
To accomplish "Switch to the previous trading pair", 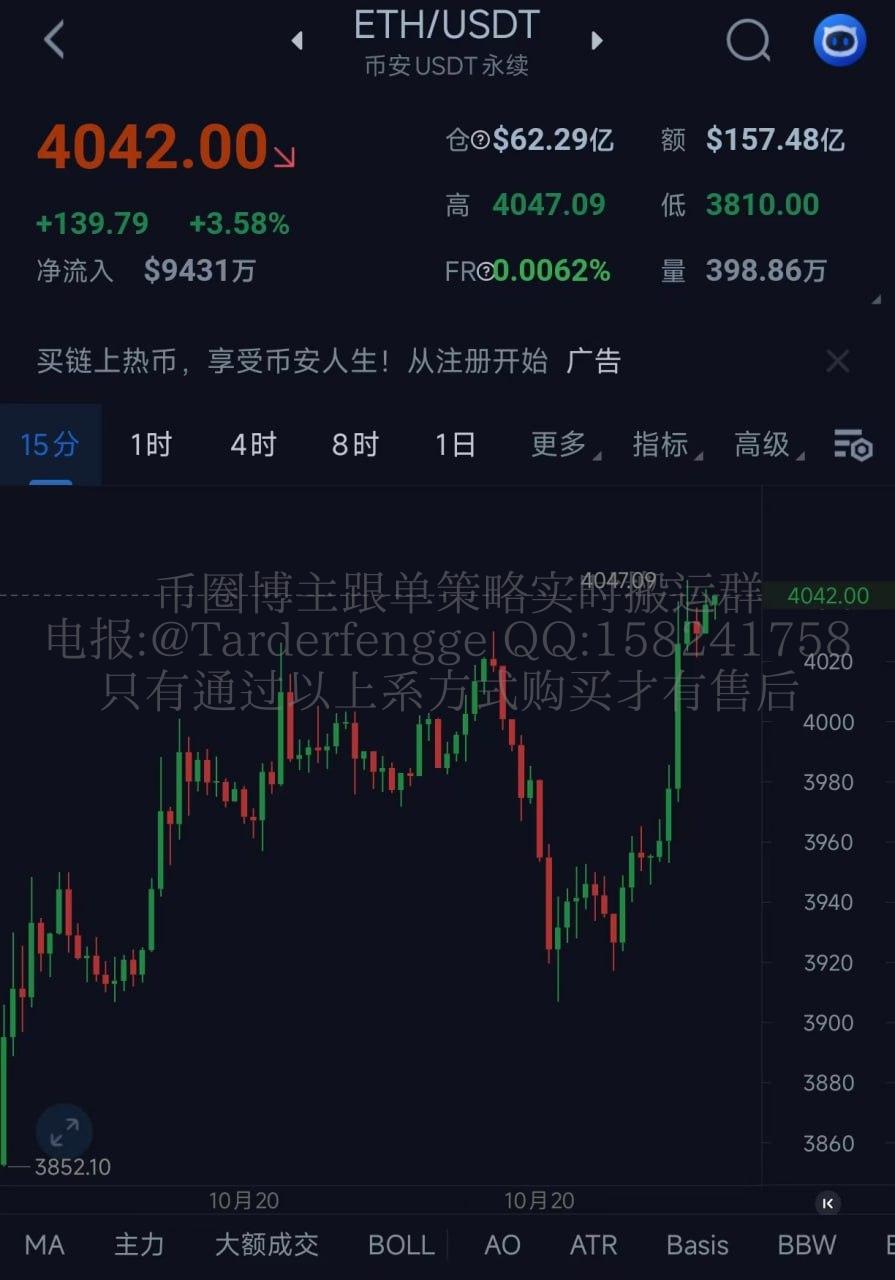I will [297, 41].
